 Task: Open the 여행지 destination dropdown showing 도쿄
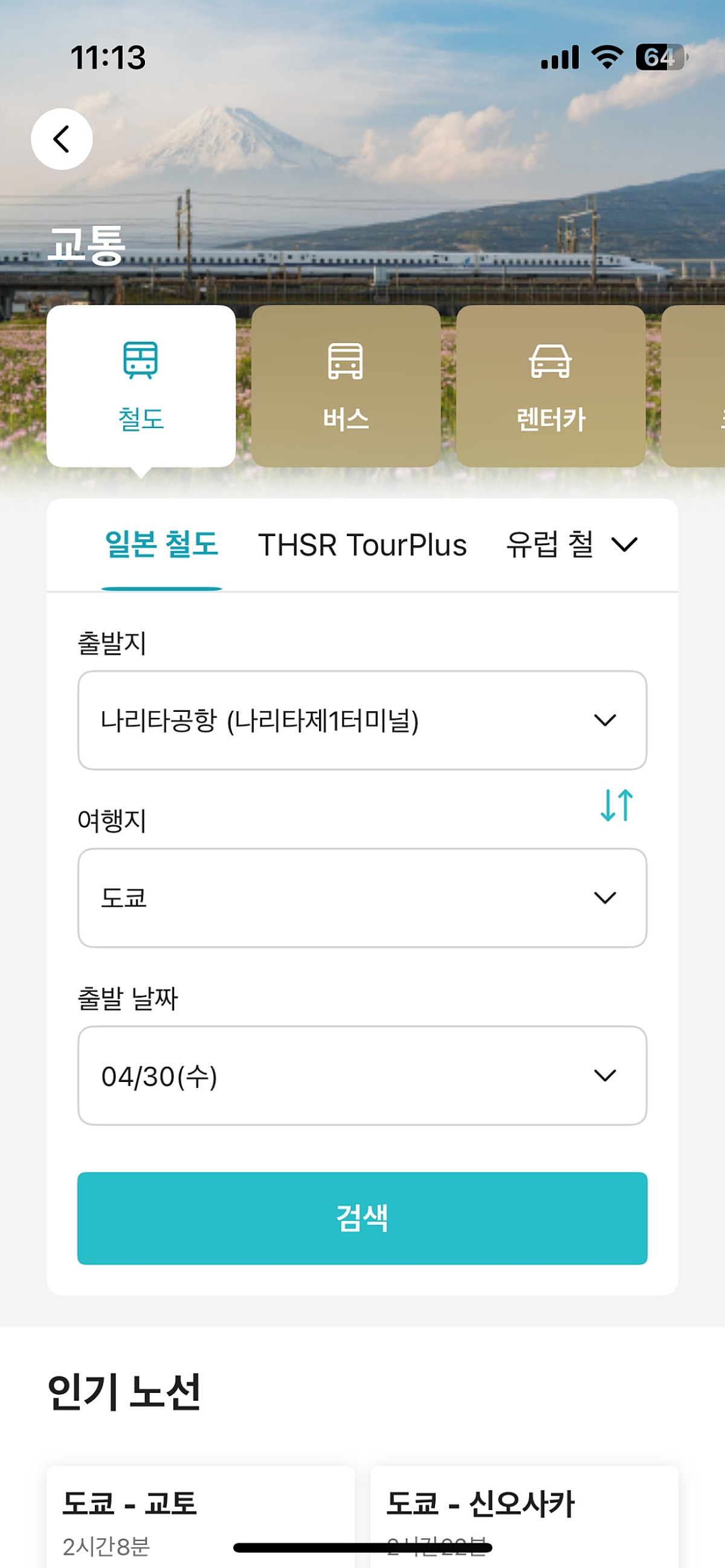pos(362,897)
